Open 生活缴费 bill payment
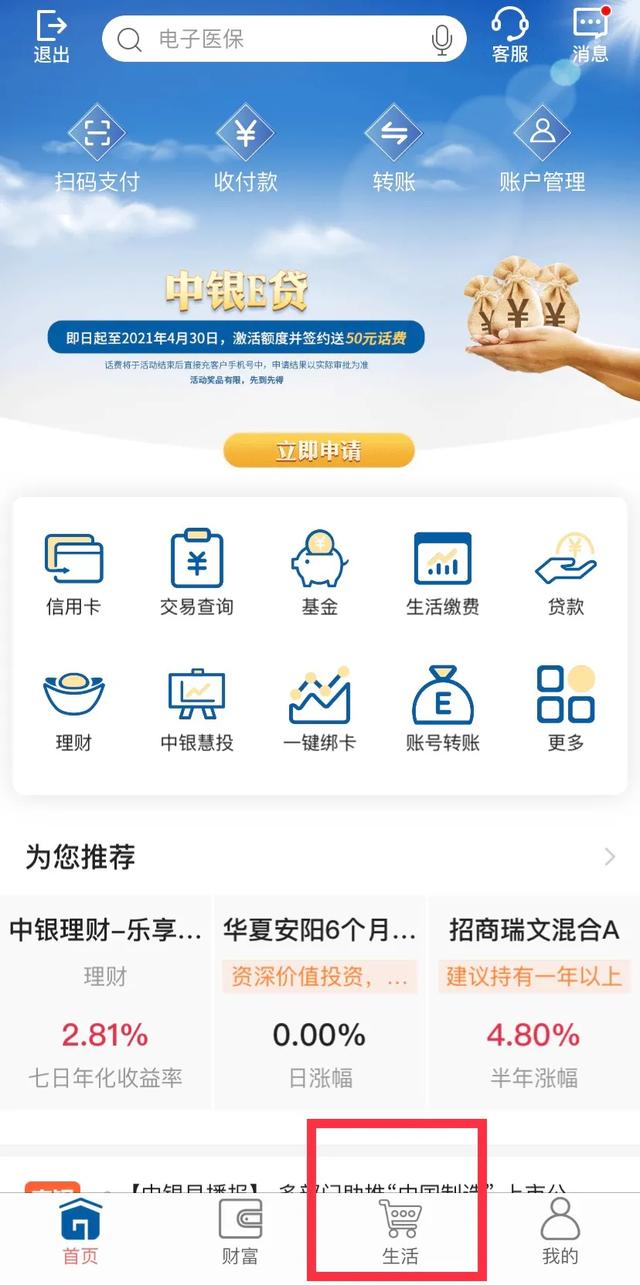640x1285 pixels. coord(442,573)
